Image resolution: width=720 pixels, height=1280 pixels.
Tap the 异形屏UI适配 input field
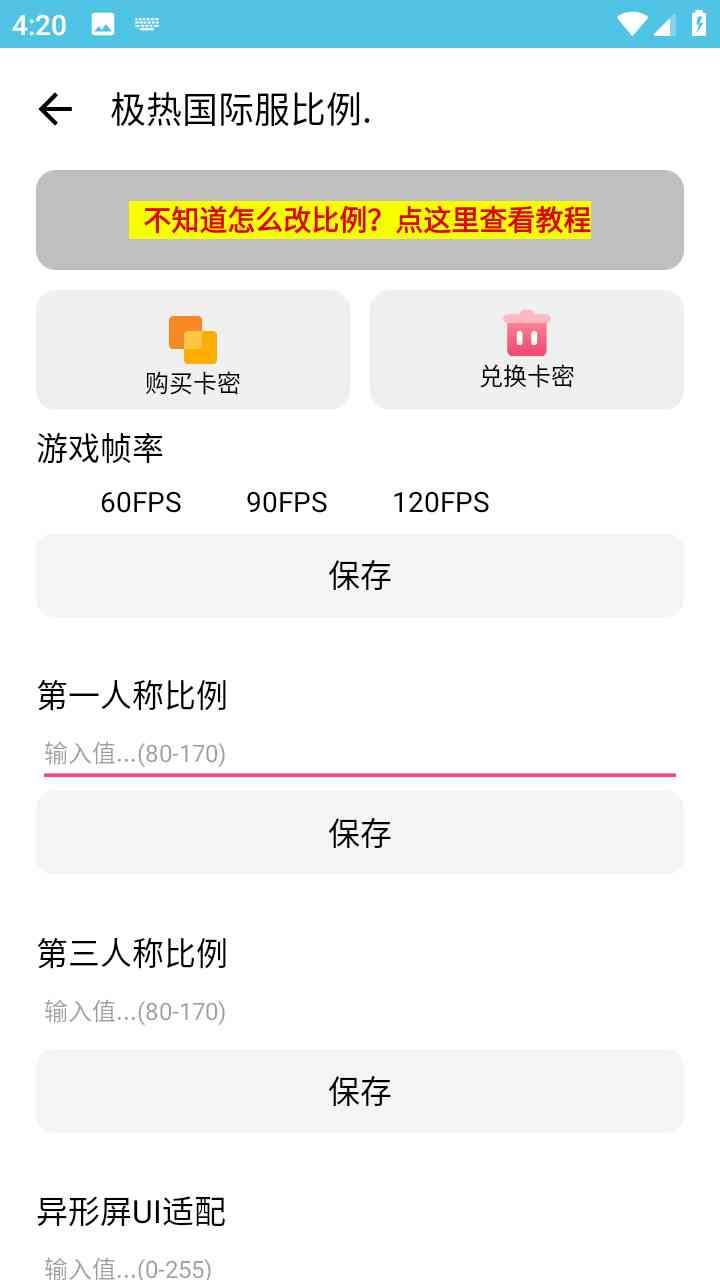tap(360, 1268)
